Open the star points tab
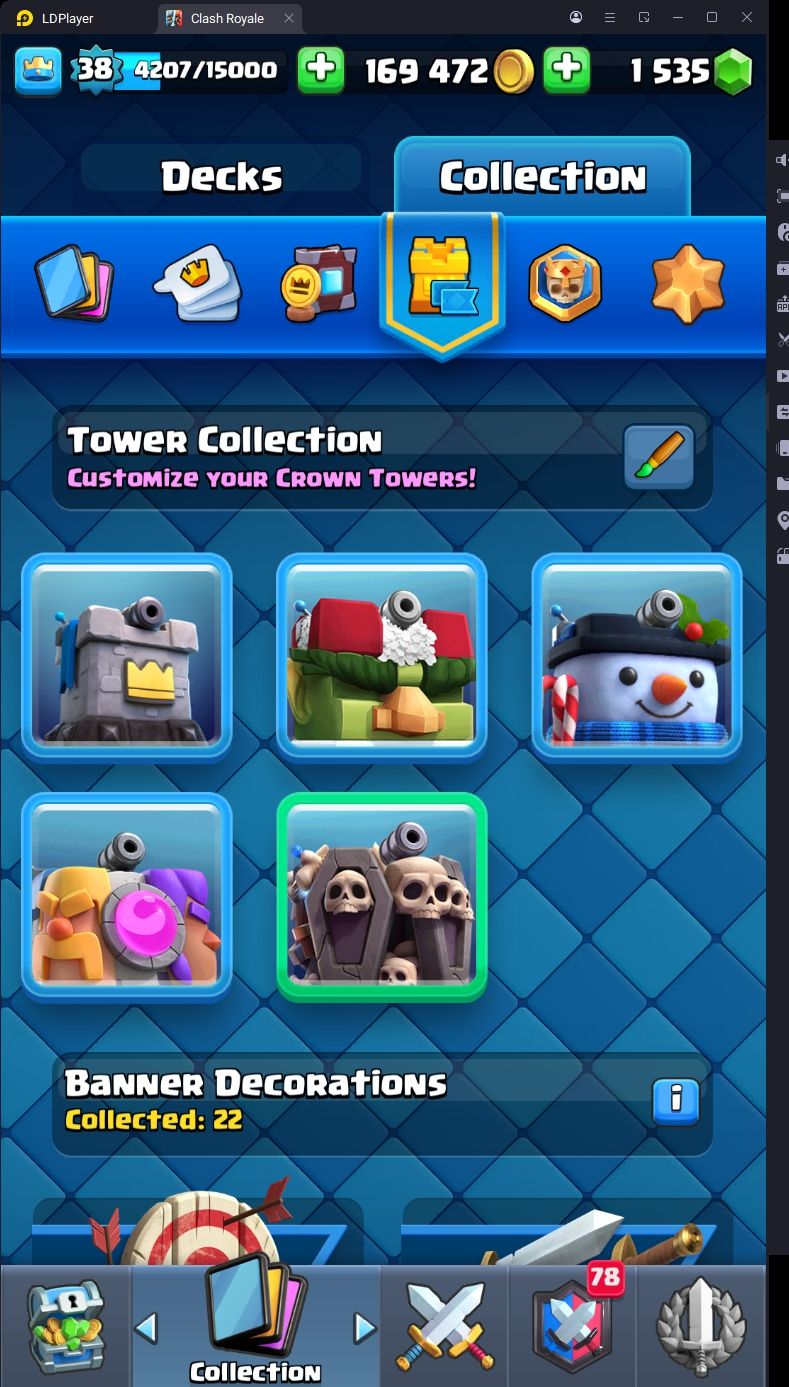 tap(687, 283)
